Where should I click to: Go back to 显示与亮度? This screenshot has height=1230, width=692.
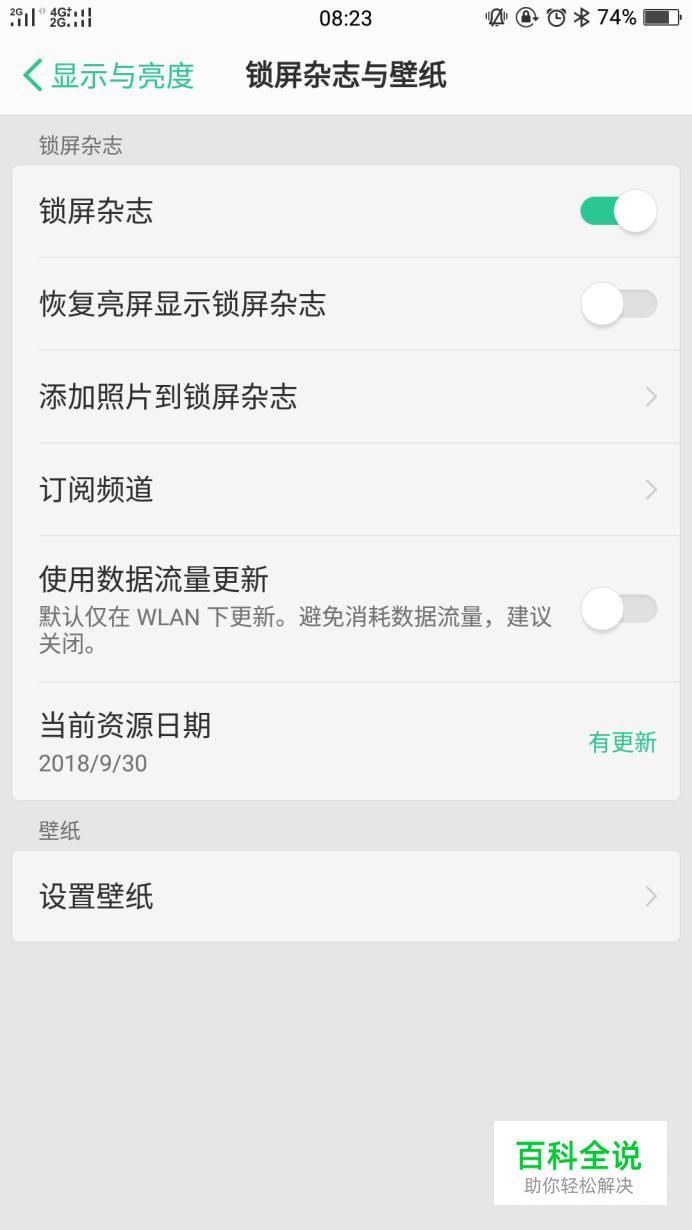point(108,76)
